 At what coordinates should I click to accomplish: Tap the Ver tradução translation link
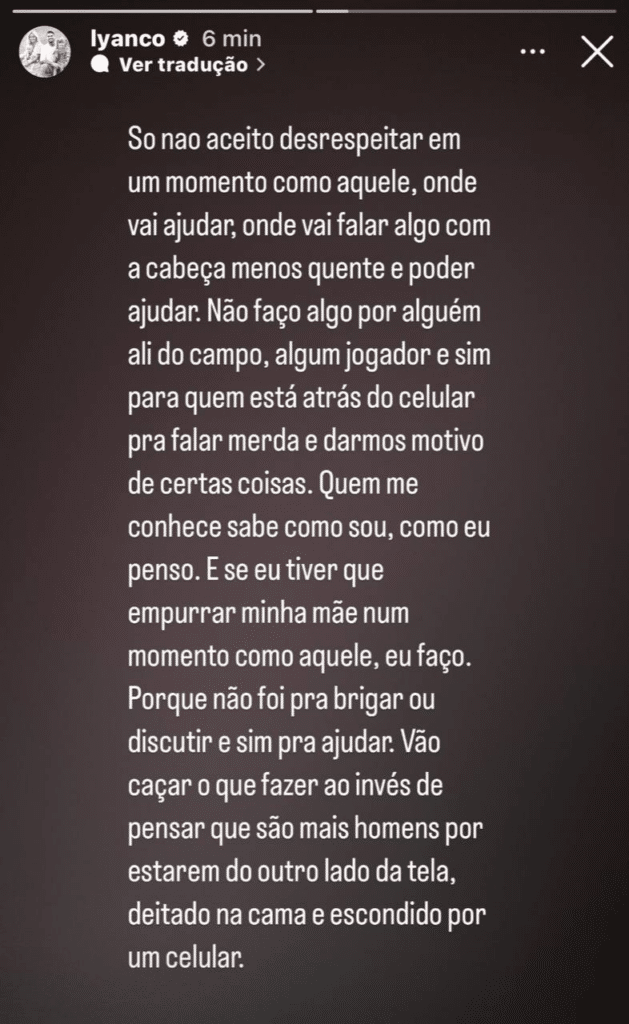(182, 65)
